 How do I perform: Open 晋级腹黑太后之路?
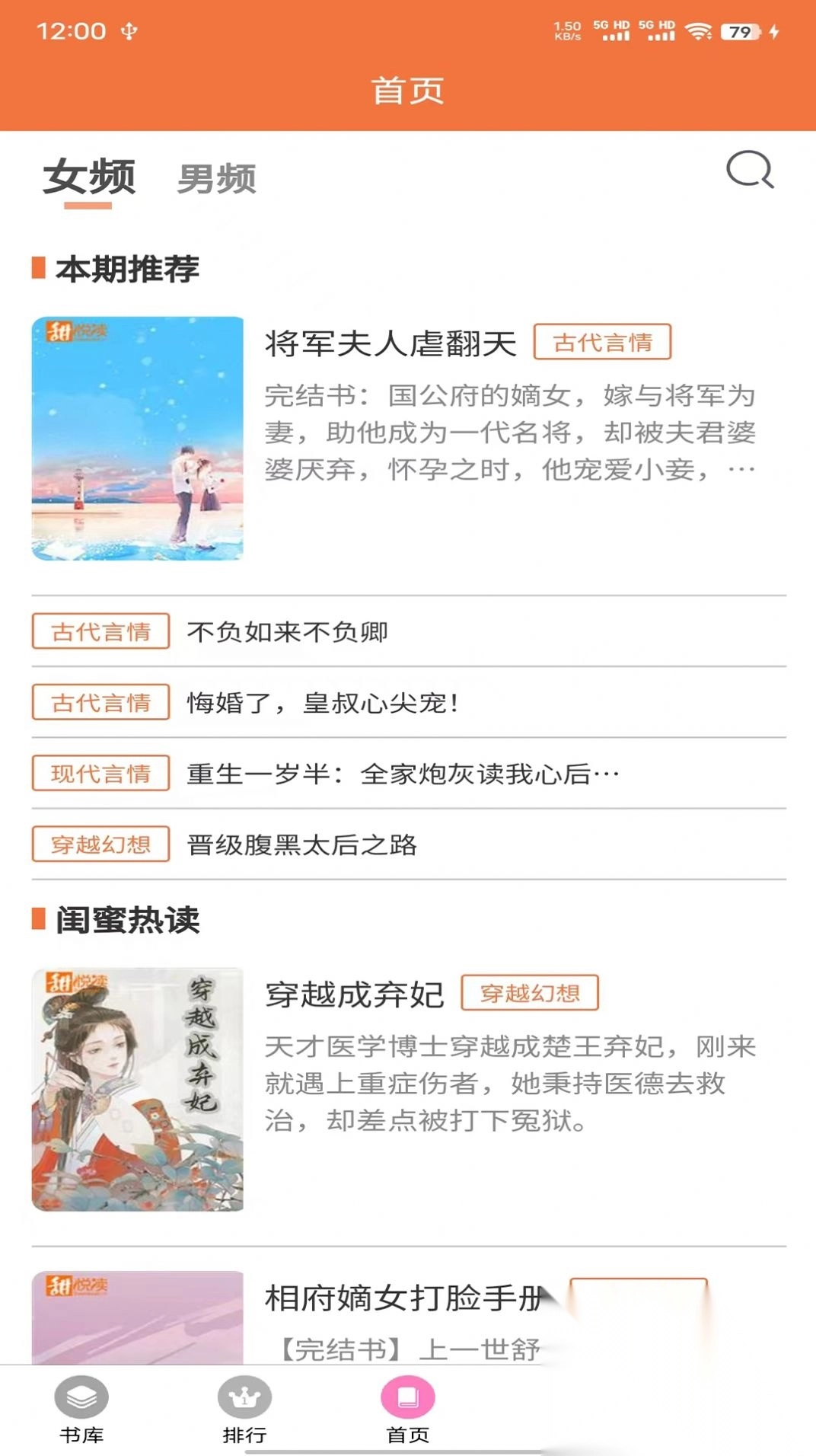click(302, 845)
